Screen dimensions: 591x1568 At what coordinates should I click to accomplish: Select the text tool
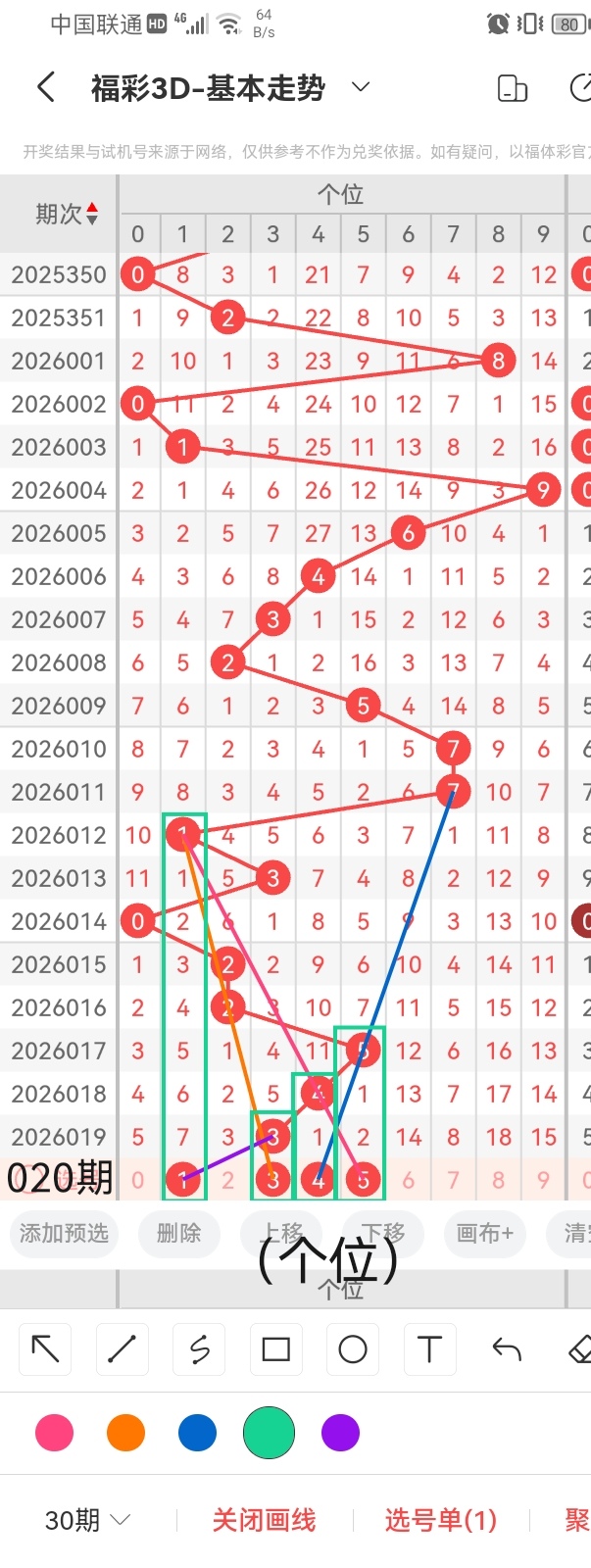(429, 1349)
